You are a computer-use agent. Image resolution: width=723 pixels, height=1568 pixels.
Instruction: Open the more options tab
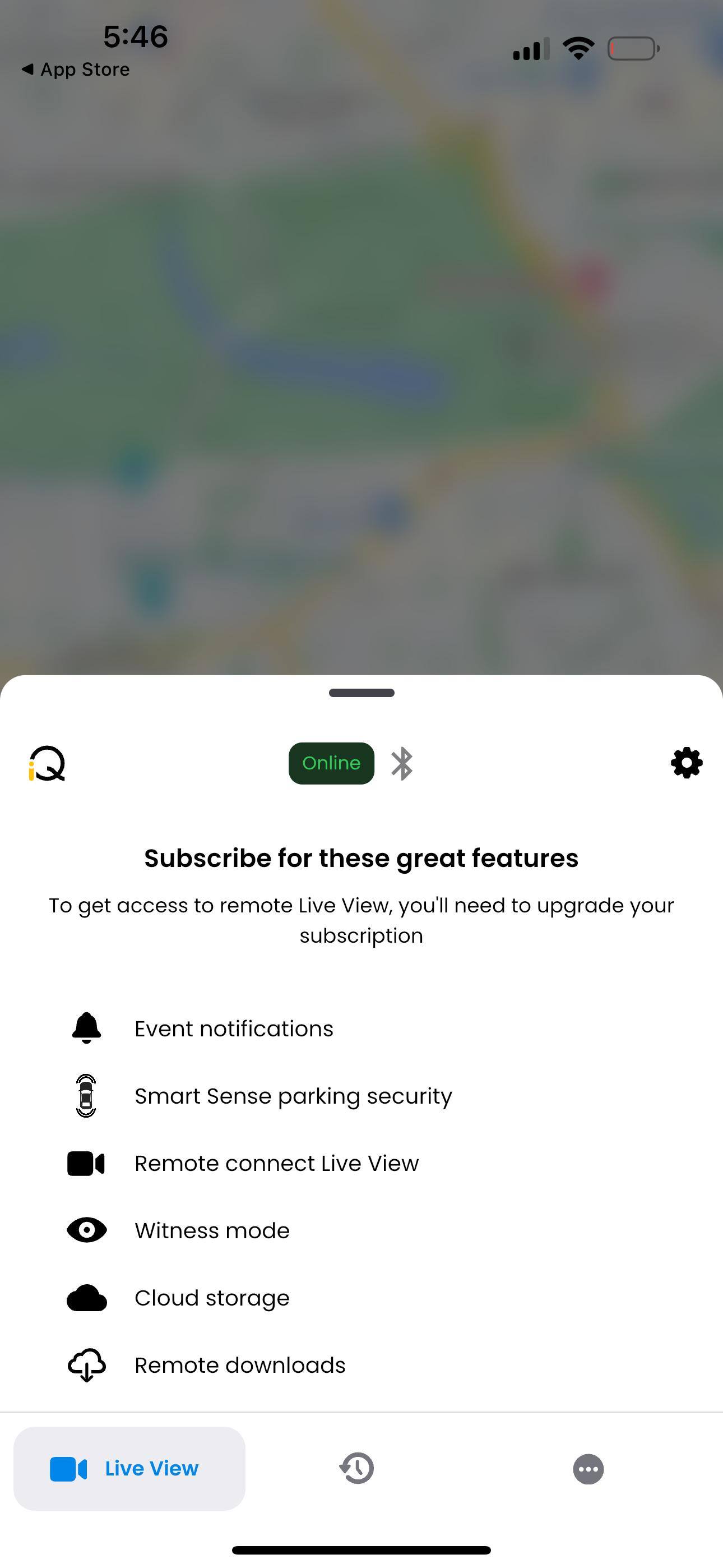(588, 1469)
